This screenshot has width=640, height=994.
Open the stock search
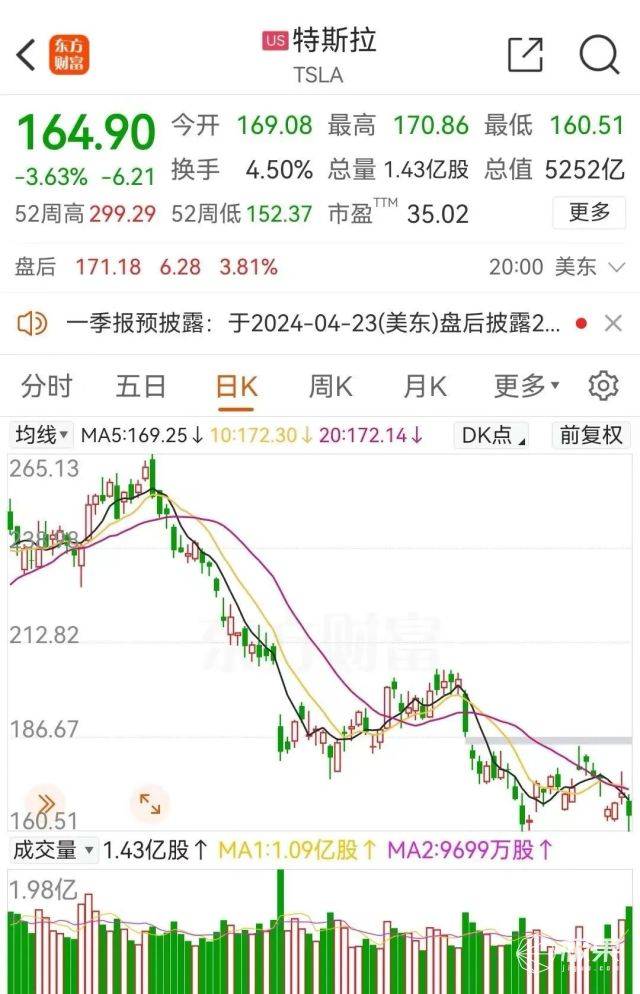pyautogui.click(x=599, y=55)
